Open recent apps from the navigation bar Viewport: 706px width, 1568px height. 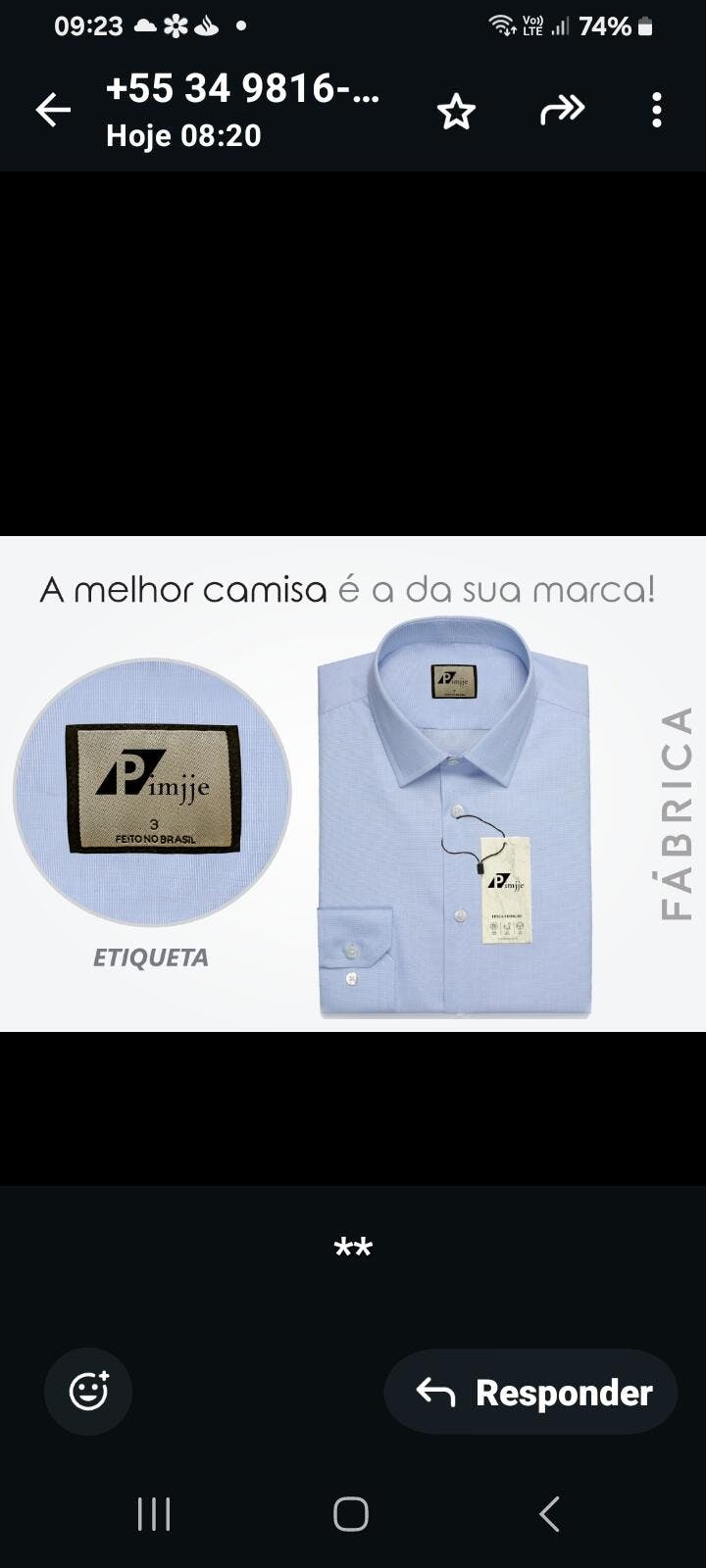click(x=154, y=1514)
